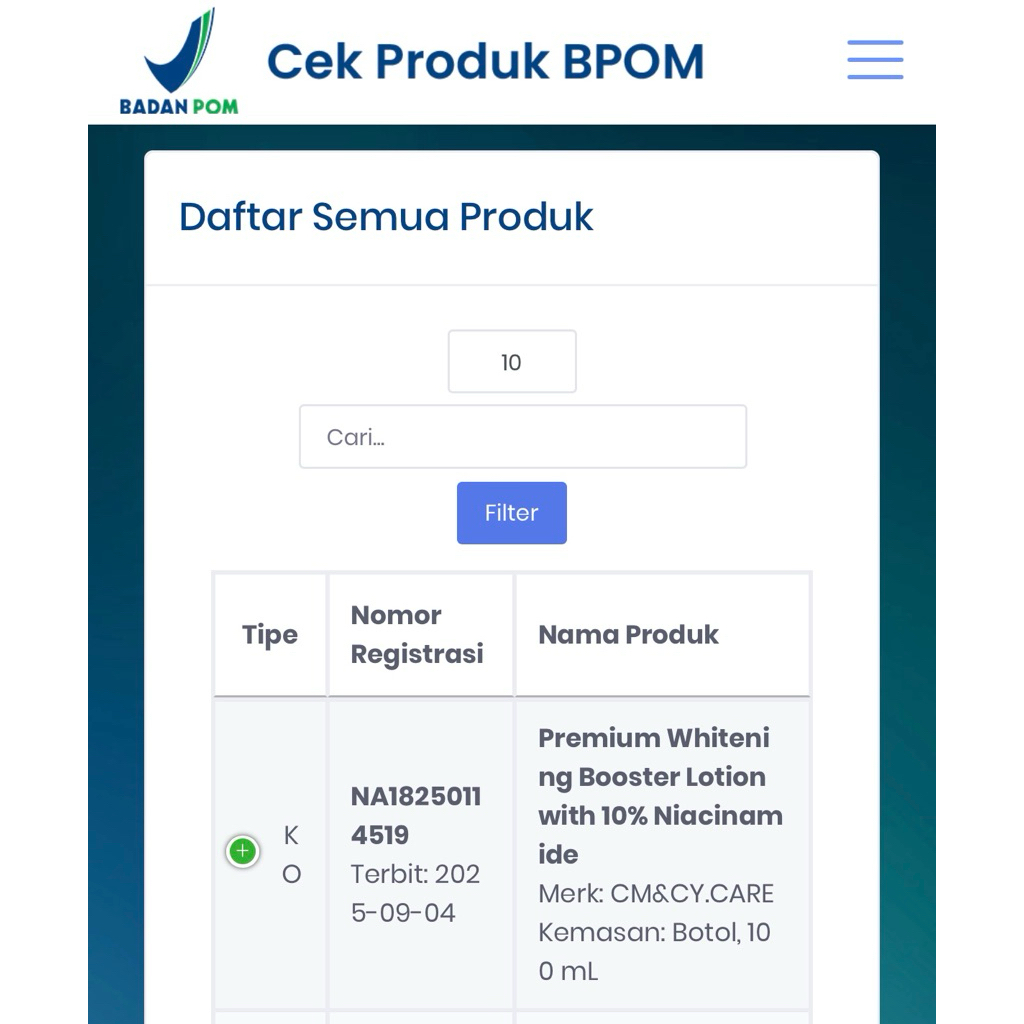Open the rows-per-page selector showing 10
The width and height of the screenshot is (1024, 1024).
pos(511,362)
